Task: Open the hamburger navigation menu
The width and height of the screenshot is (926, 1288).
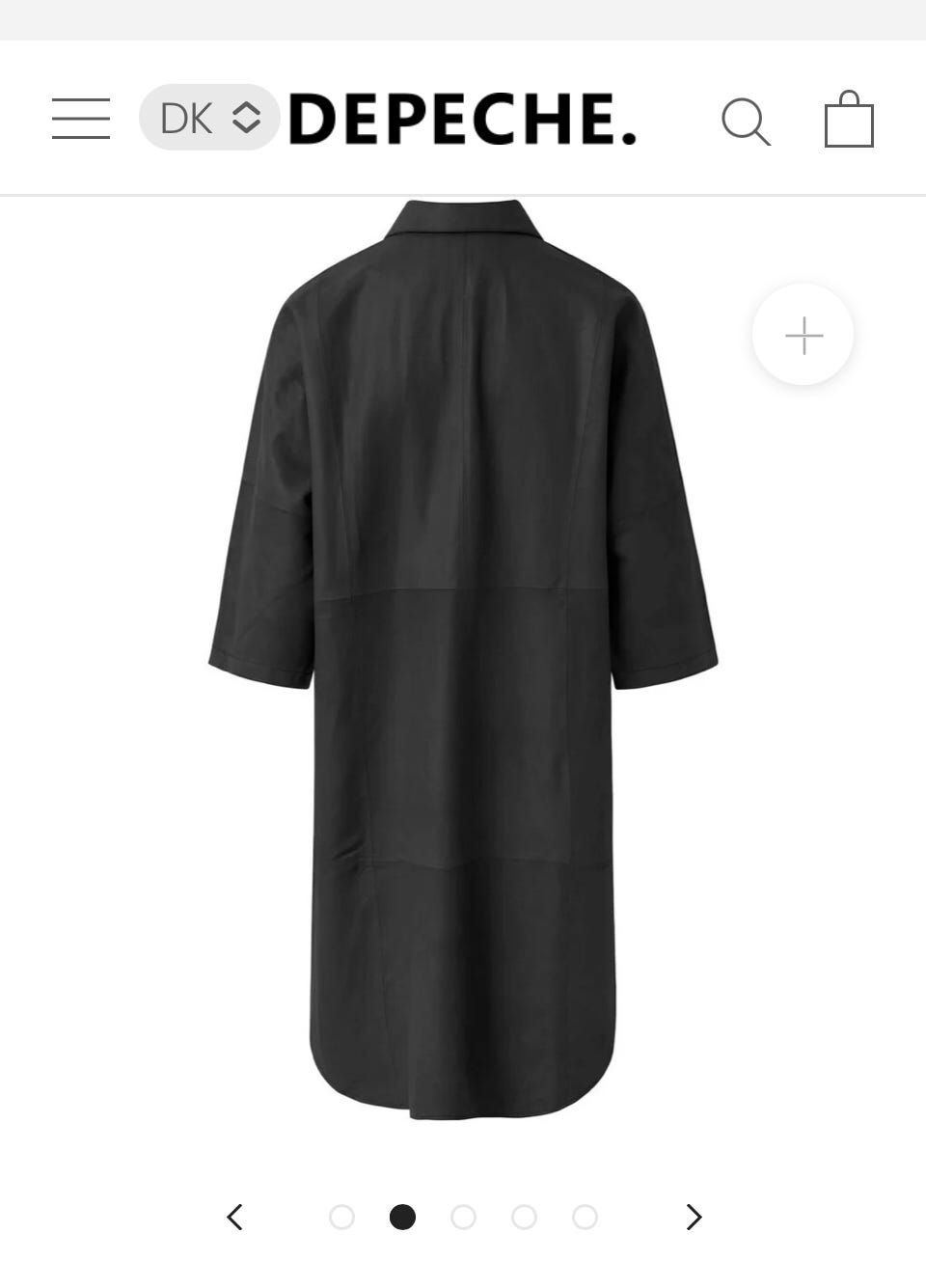Action: pyautogui.click(x=81, y=119)
